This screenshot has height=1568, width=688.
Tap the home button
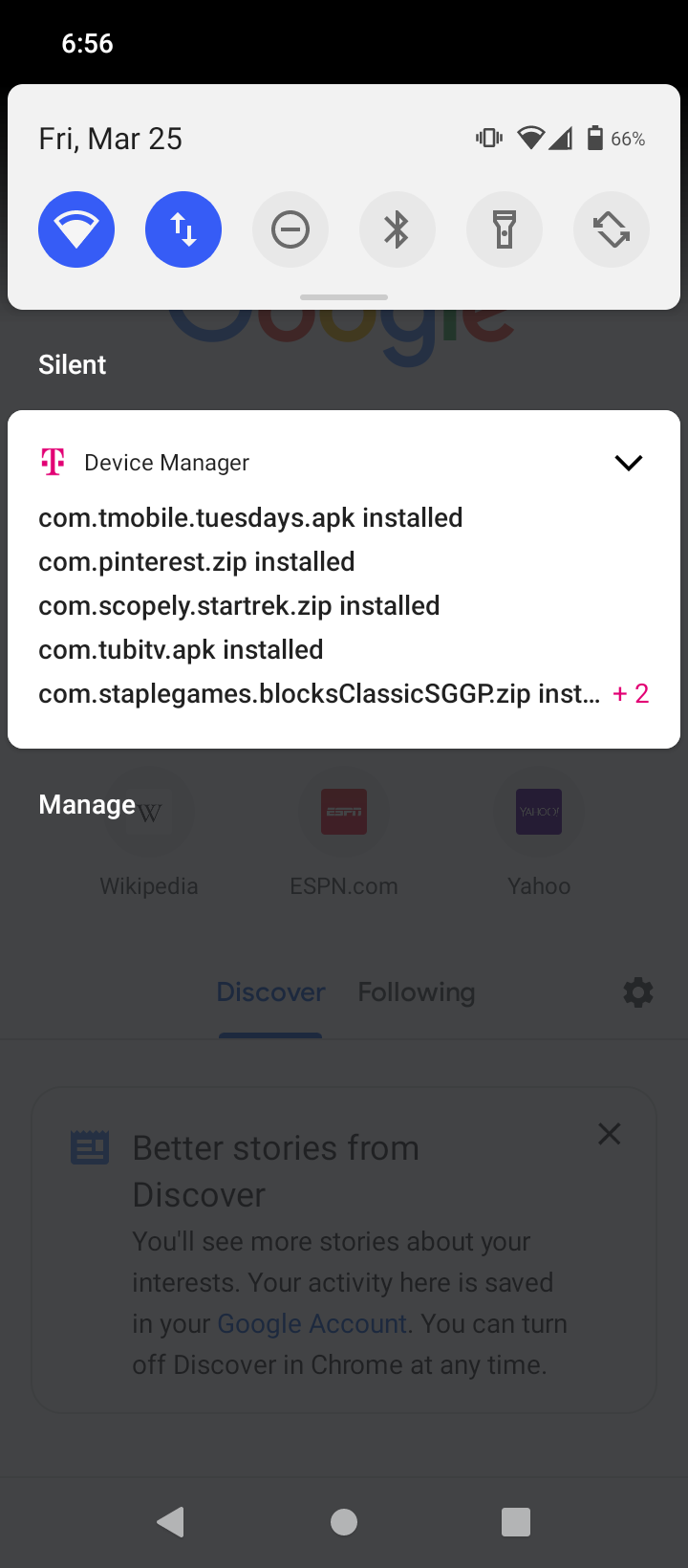(x=344, y=1521)
